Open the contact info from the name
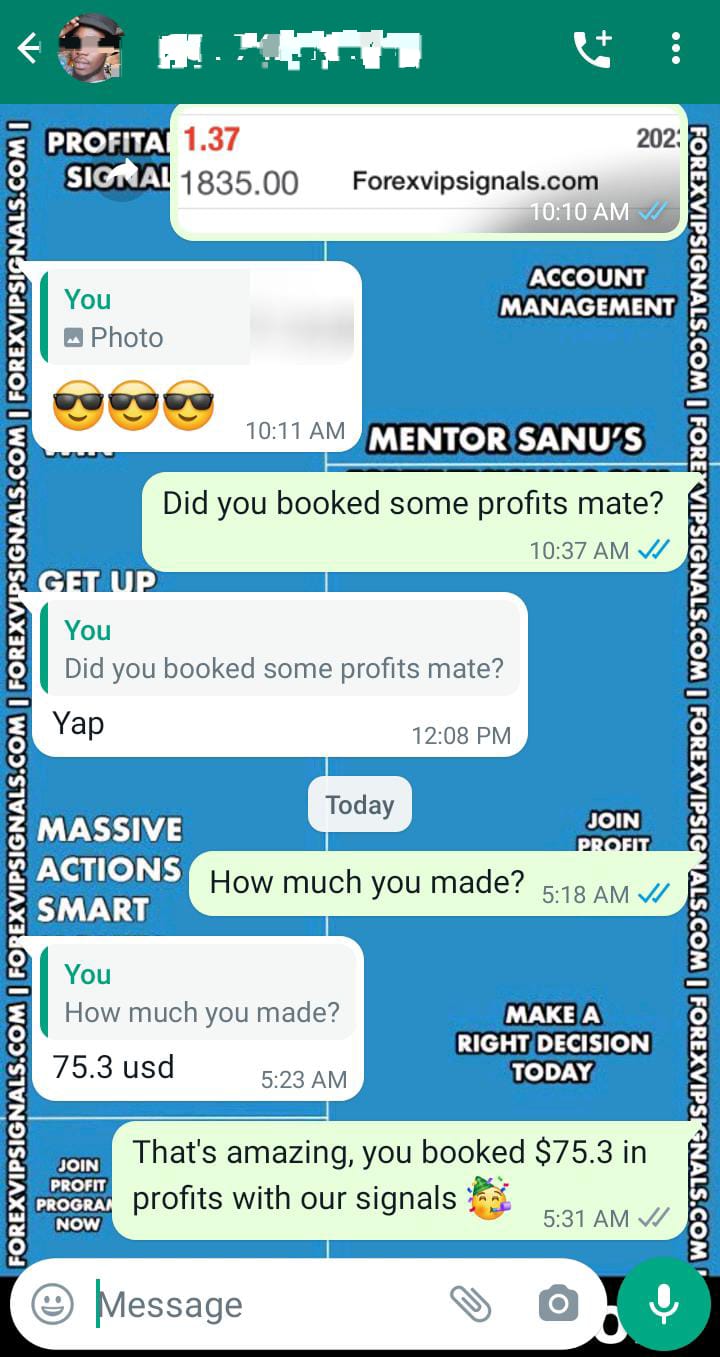The width and height of the screenshot is (720, 1357). [290, 48]
